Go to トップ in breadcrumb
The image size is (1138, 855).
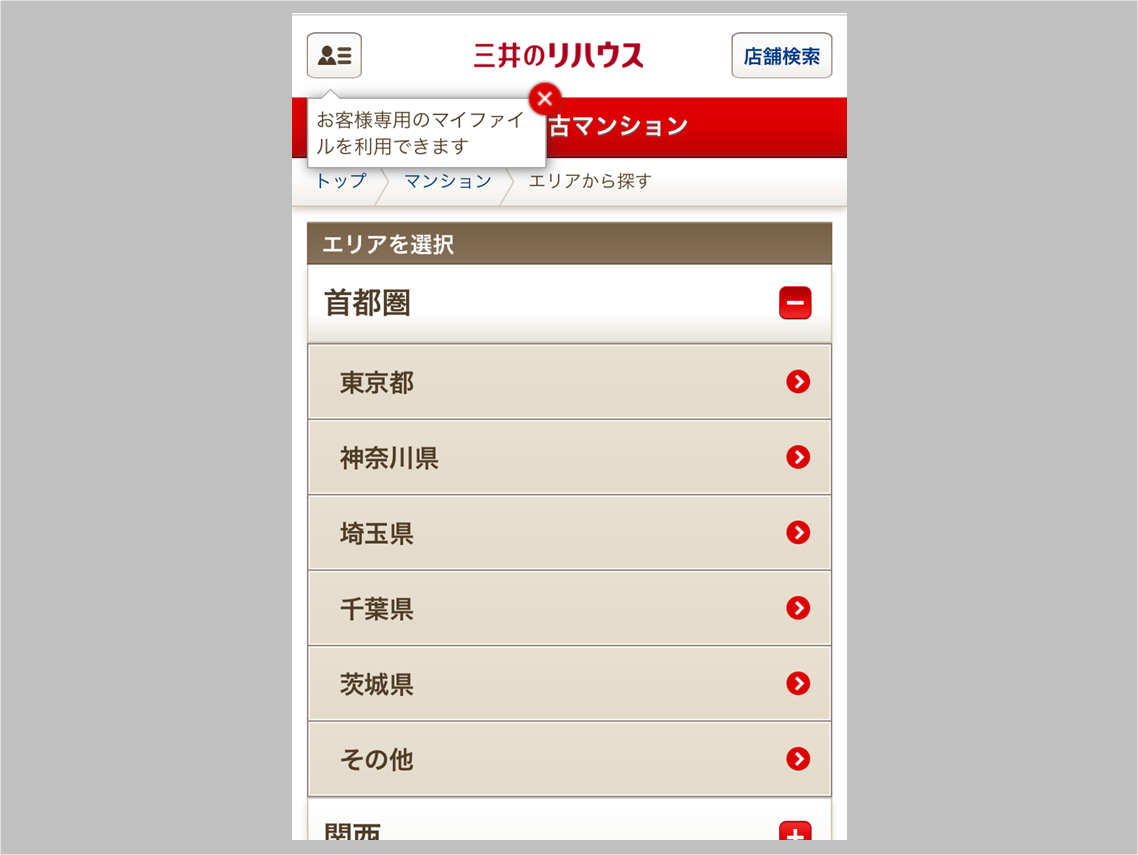point(341,181)
